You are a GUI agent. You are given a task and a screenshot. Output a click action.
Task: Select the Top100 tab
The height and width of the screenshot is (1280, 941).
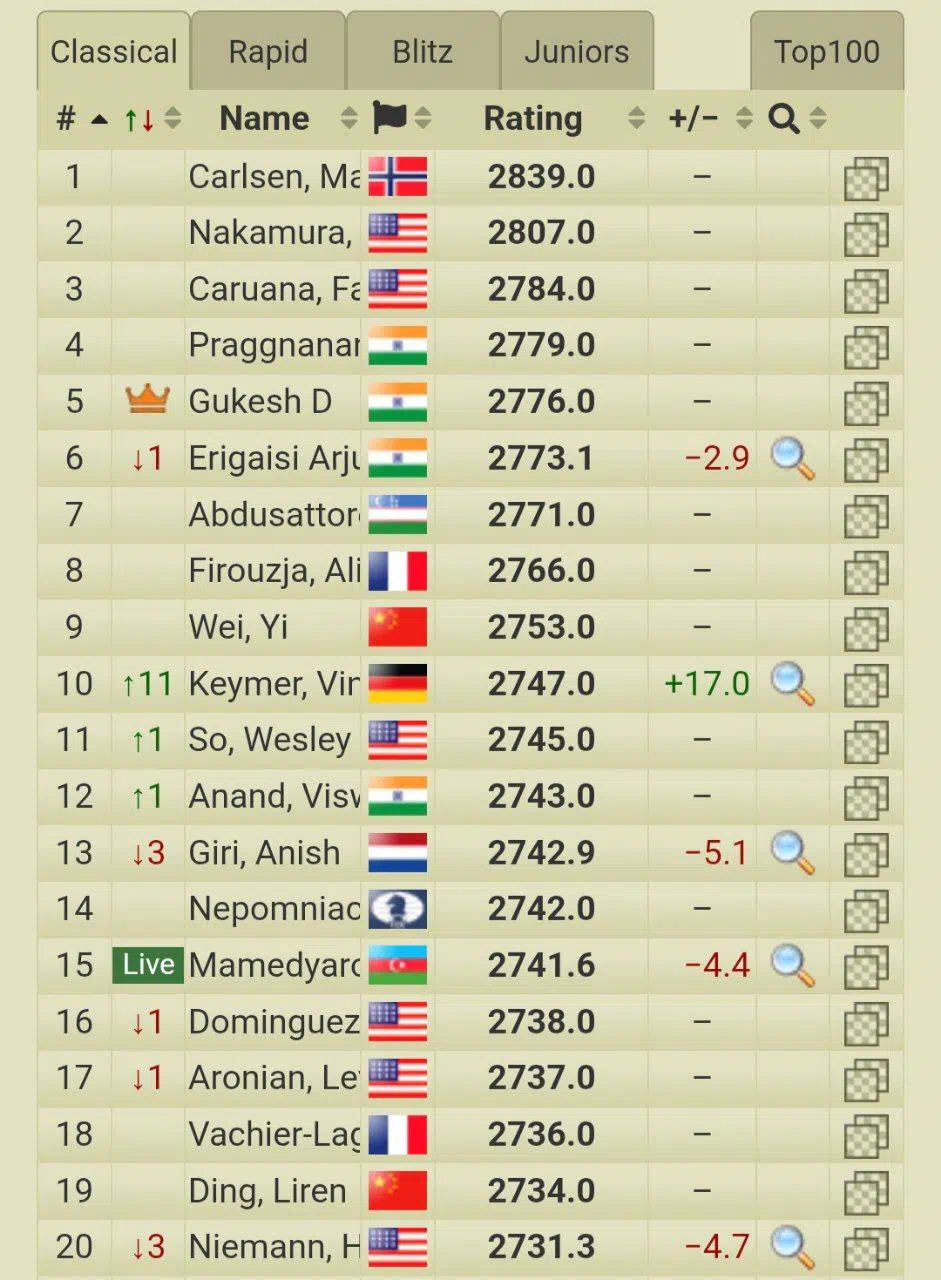[x=826, y=52]
